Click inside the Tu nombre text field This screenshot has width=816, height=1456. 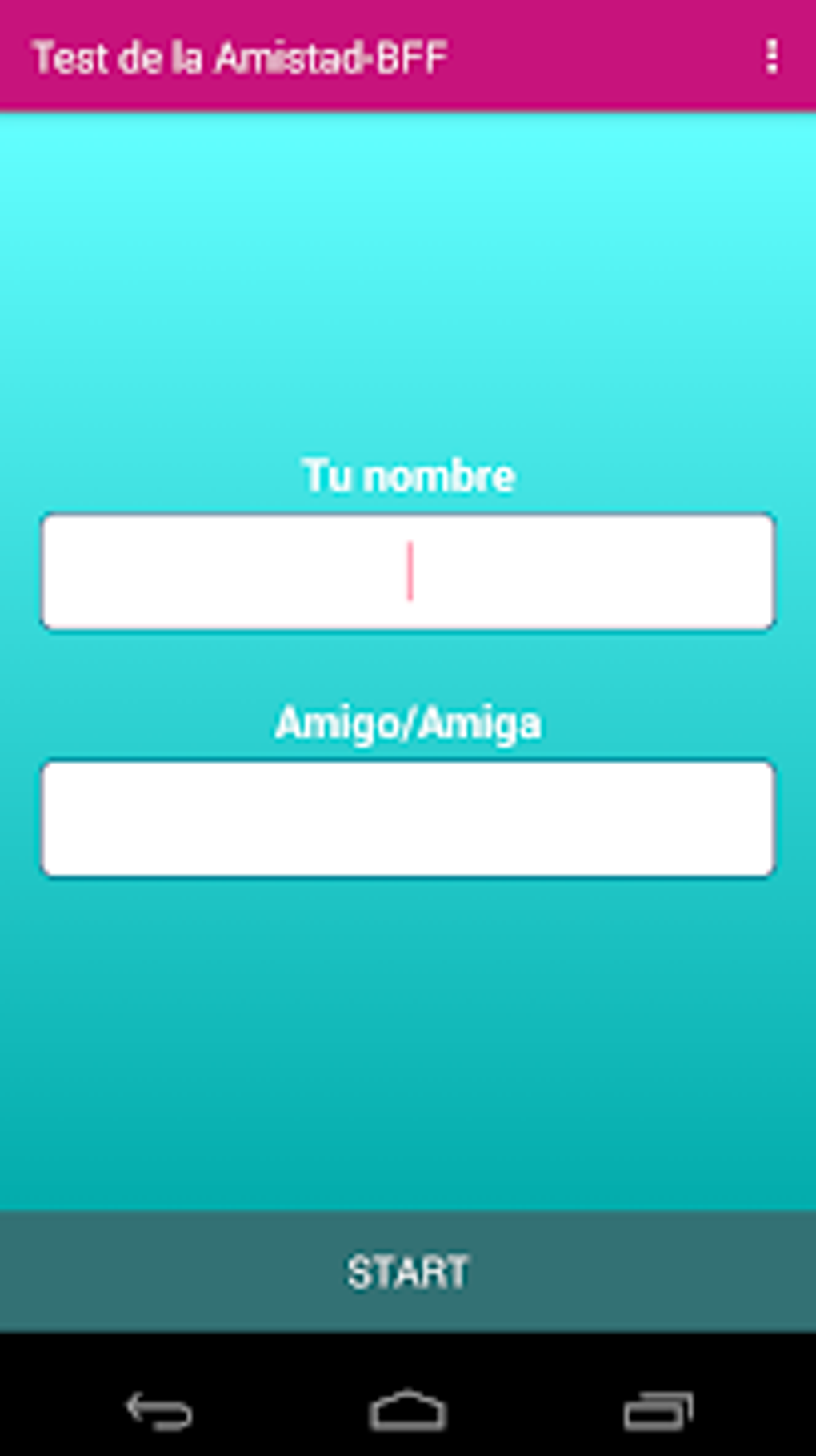point(407,570)
